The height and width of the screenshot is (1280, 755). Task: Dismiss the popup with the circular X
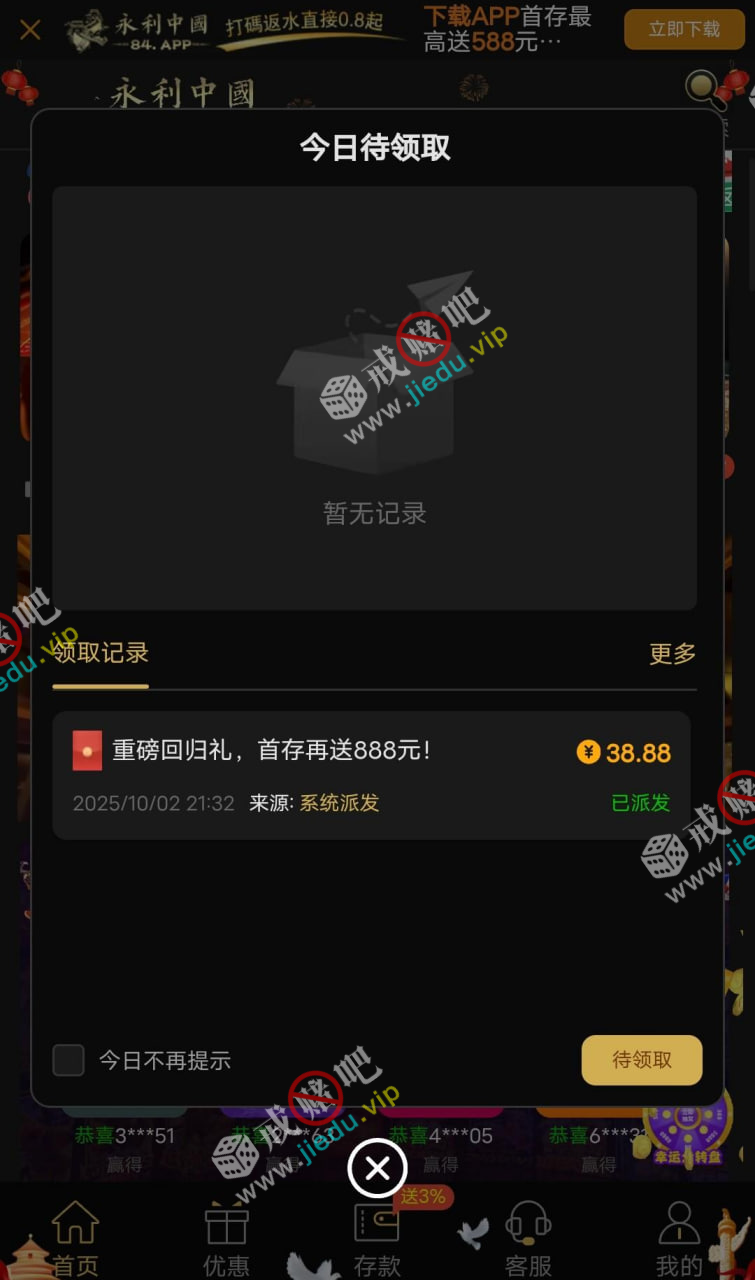point(377,1168)
